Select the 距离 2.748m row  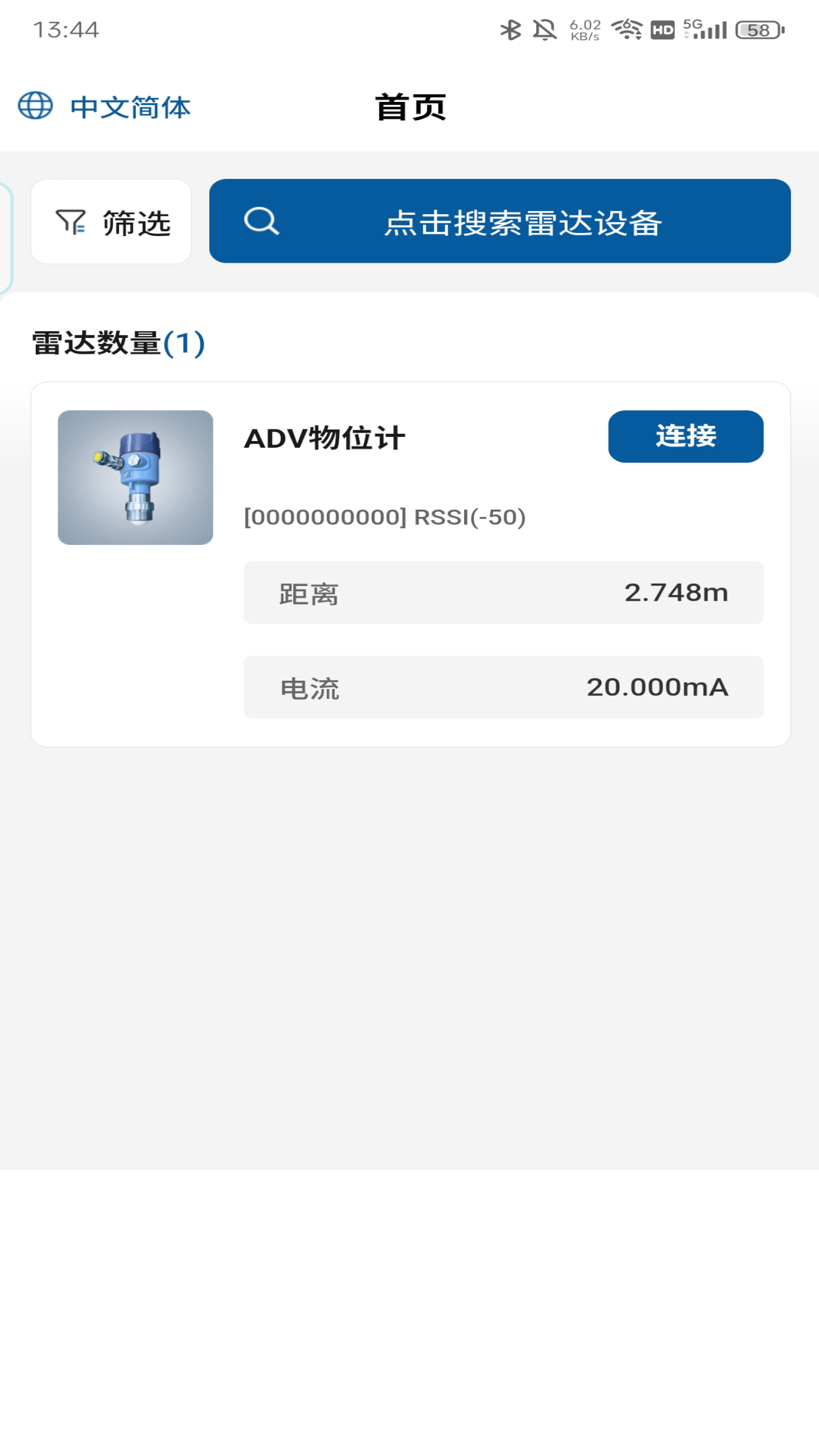(x=503, y=593)
